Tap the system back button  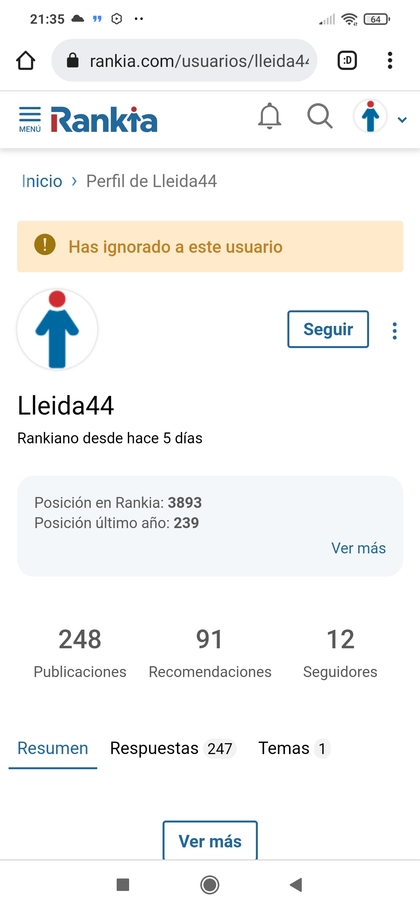point(296,884)
